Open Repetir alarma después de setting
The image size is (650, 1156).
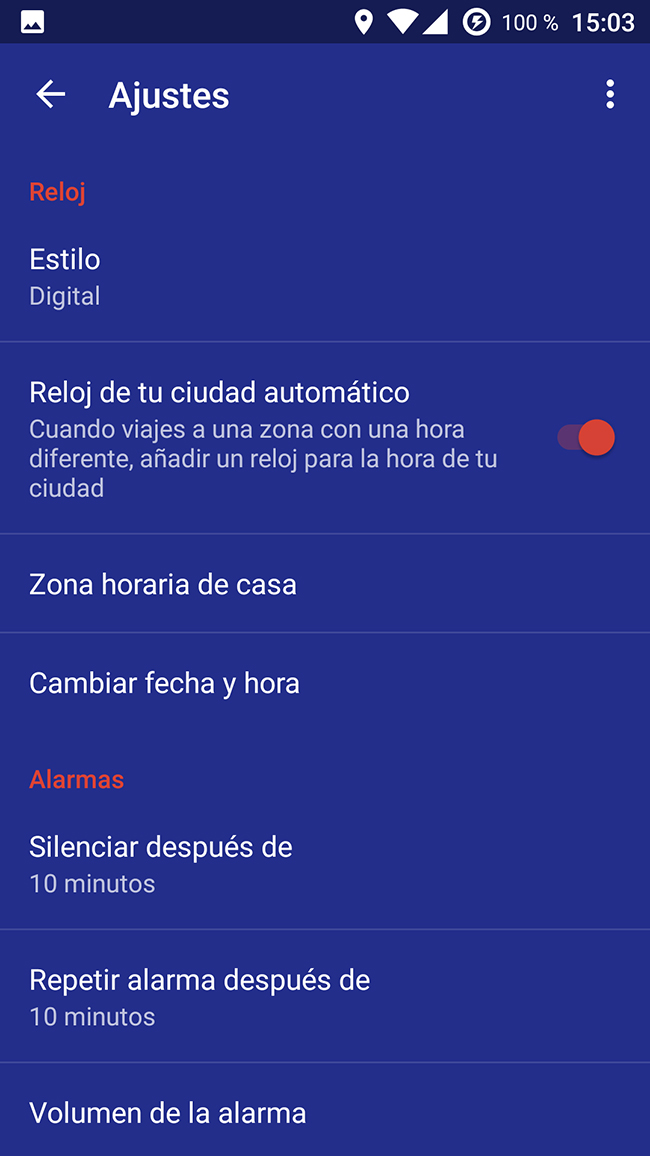pos(200,996)
